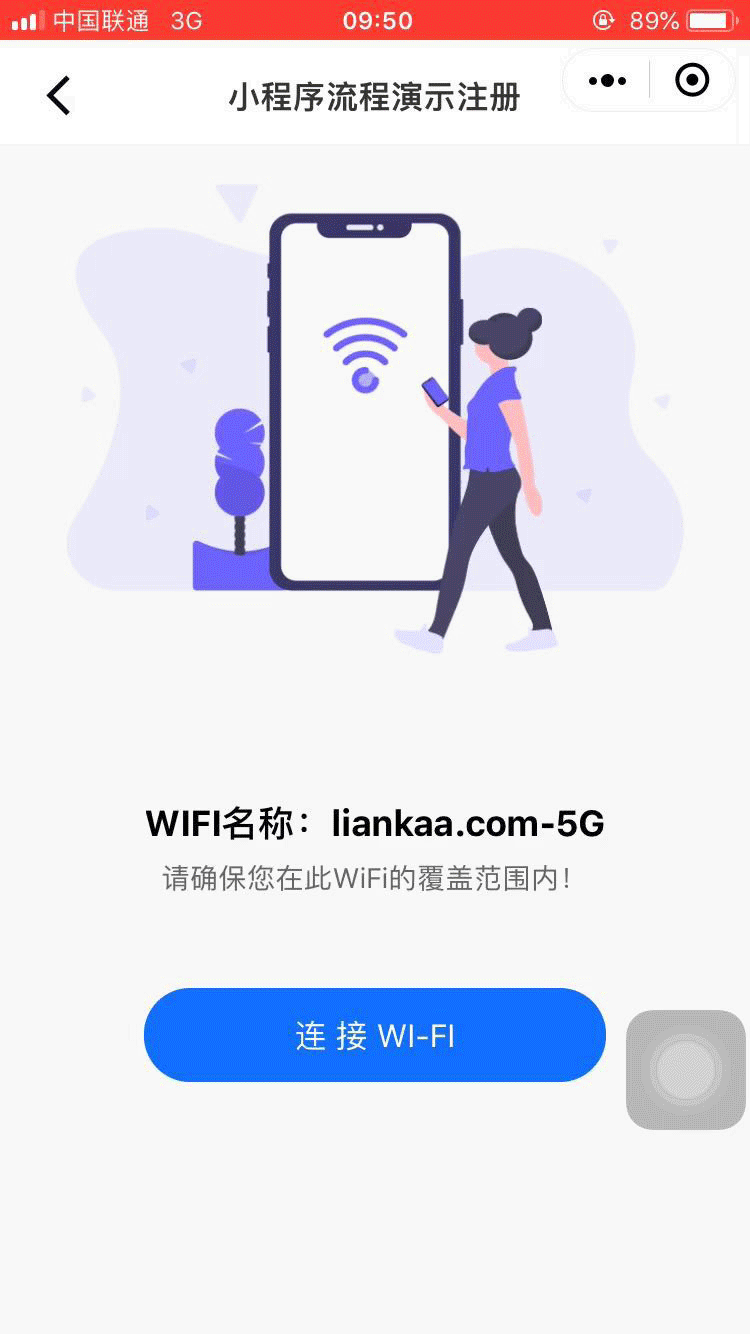Open the AssistiveTouch floating button

(686, 1070)
